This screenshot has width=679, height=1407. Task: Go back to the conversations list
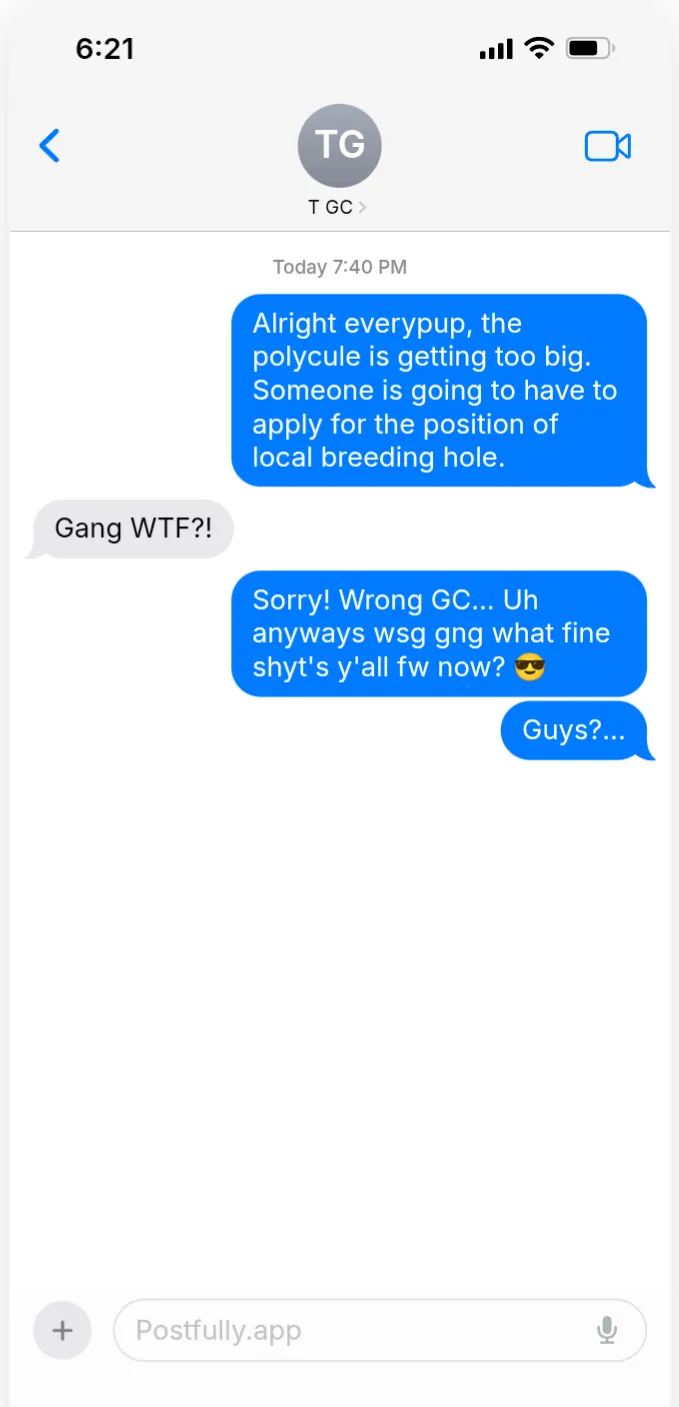[x=49, y=146]
